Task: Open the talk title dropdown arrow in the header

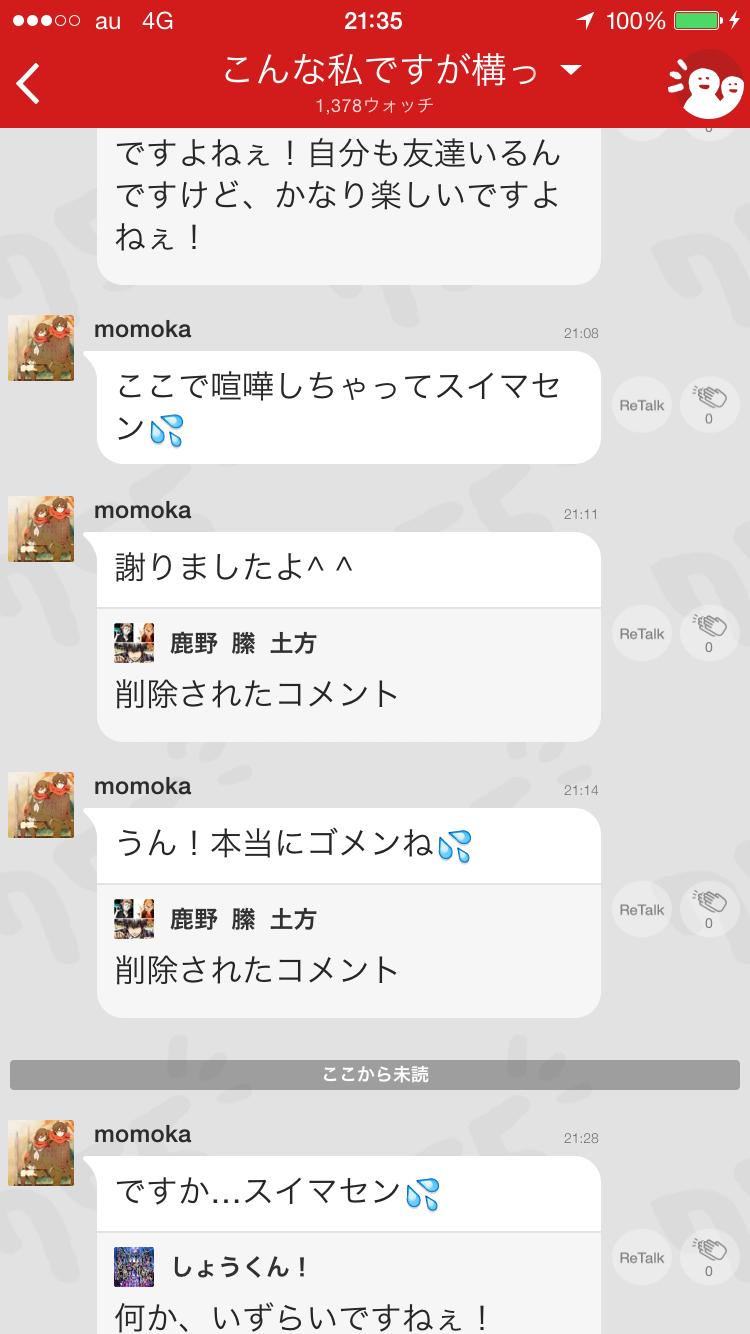Action: coord(570,71)
